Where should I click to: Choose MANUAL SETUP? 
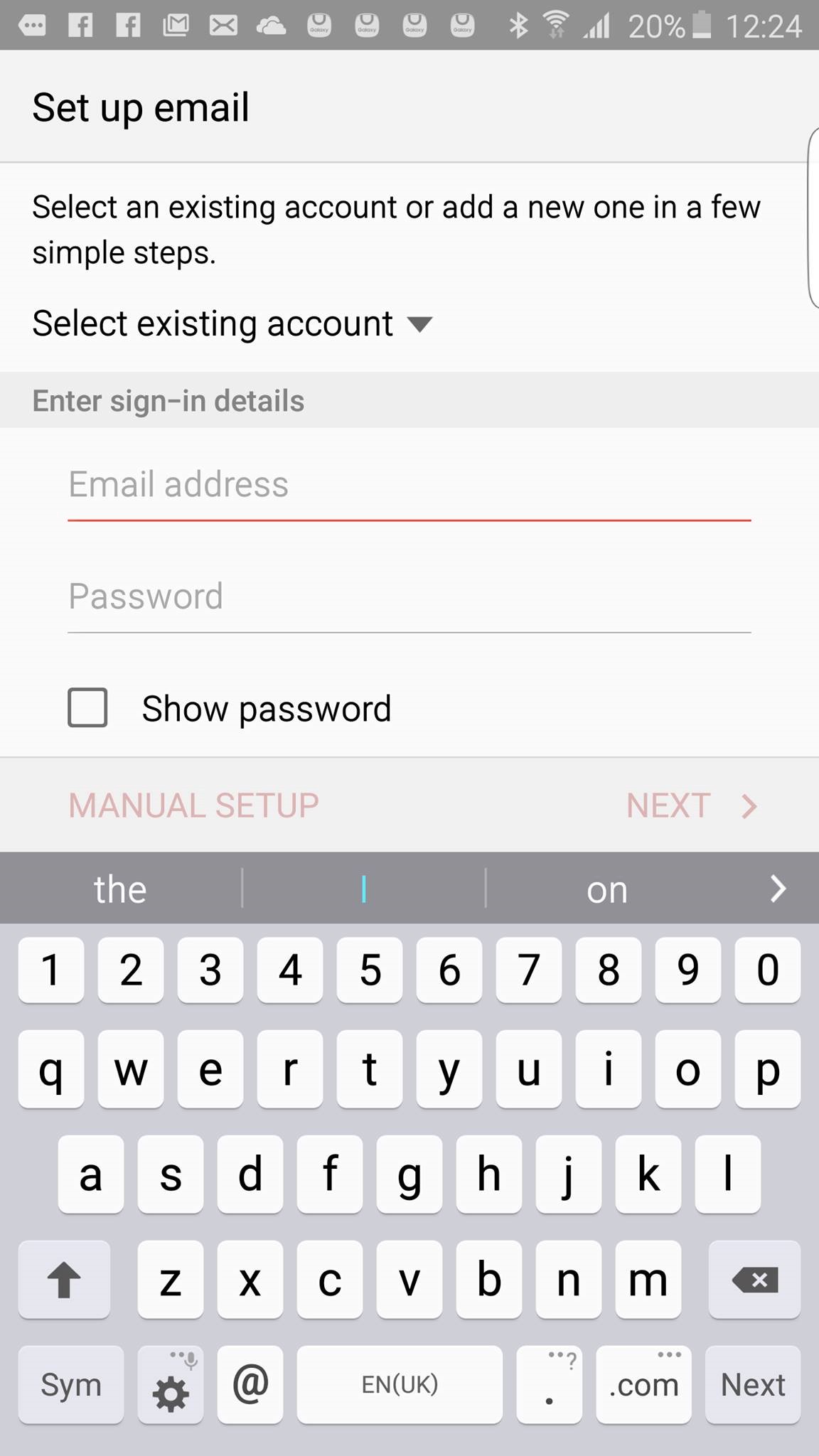click(193, 805)
